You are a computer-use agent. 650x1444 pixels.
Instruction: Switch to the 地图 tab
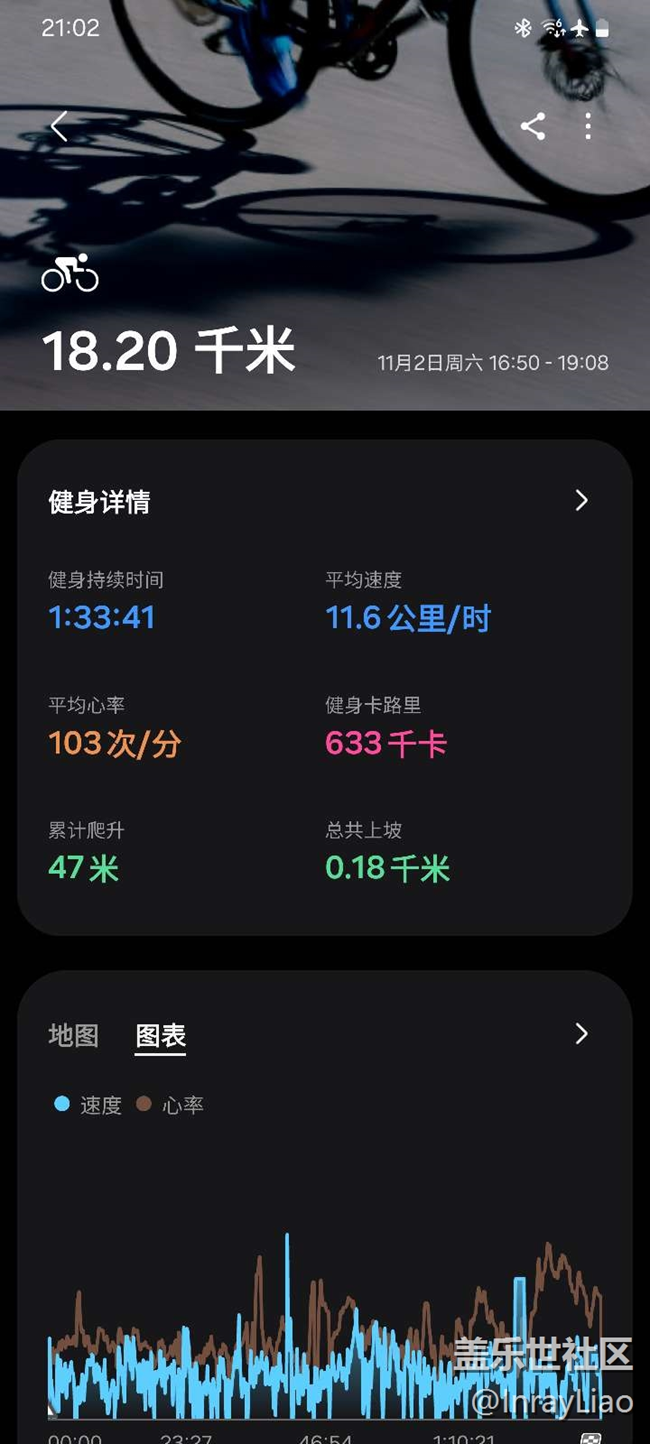pyautogui.click(x=74, y=1036)
